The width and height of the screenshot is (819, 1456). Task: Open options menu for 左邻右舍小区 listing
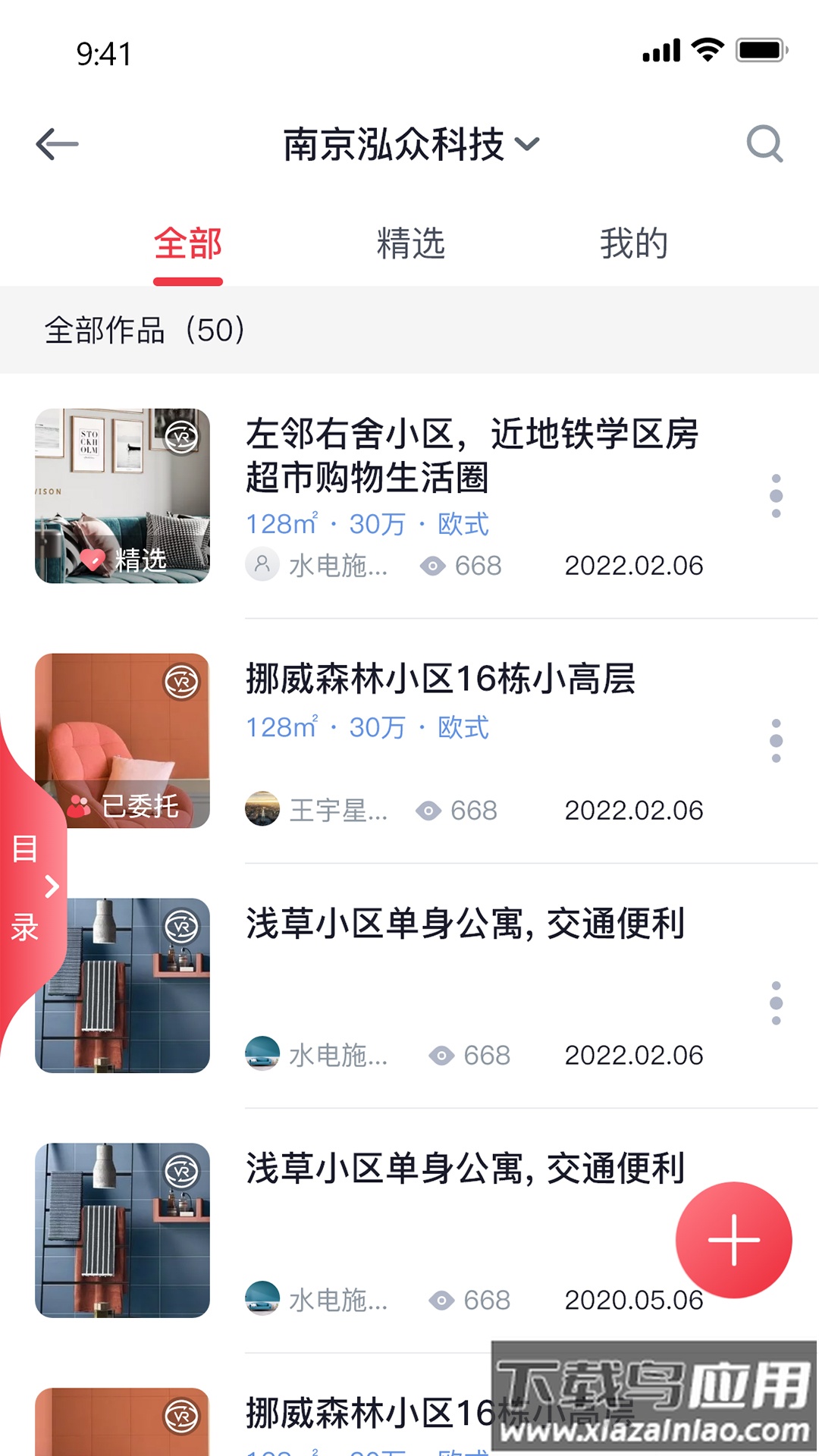pyautogui.click(x=775, y=497)
